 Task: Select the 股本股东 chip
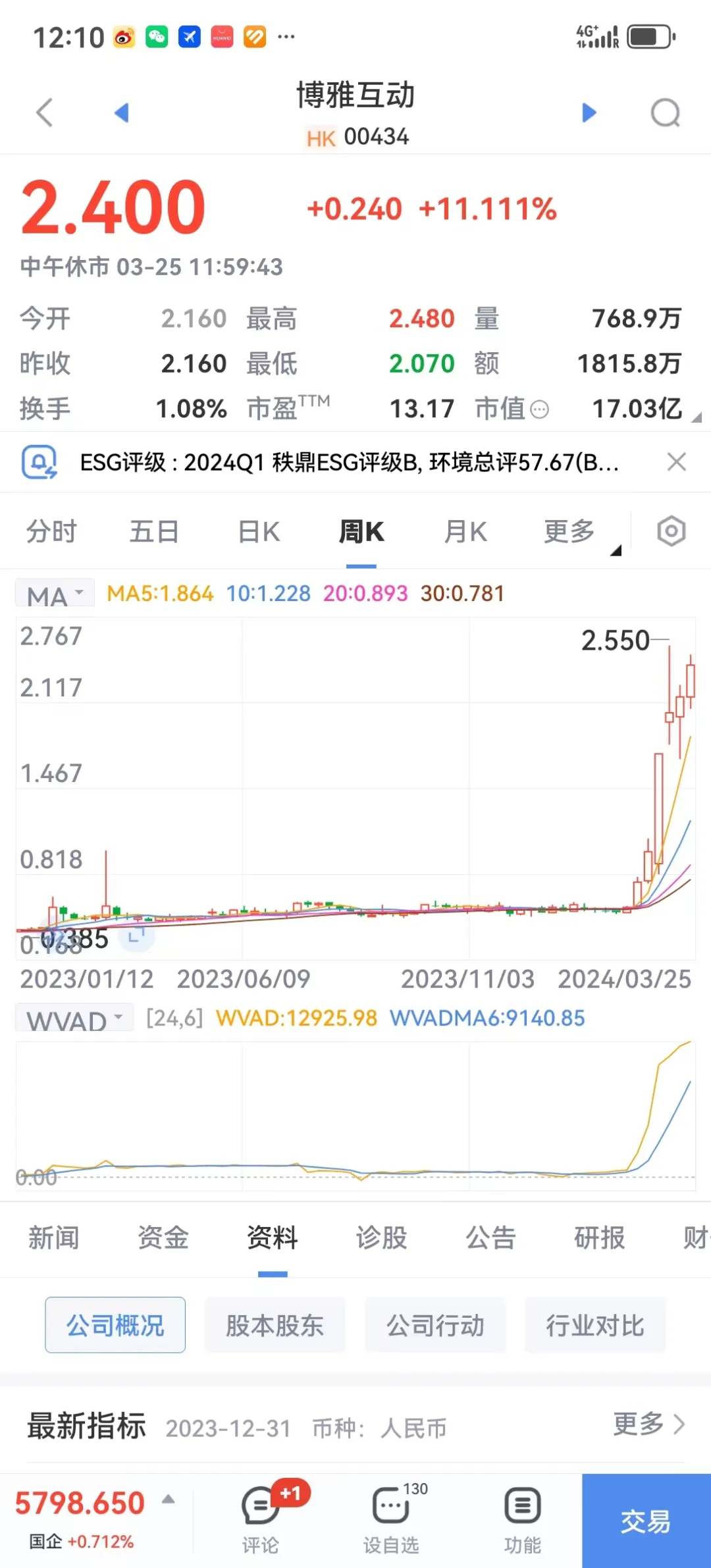[x=275, y=1325]
